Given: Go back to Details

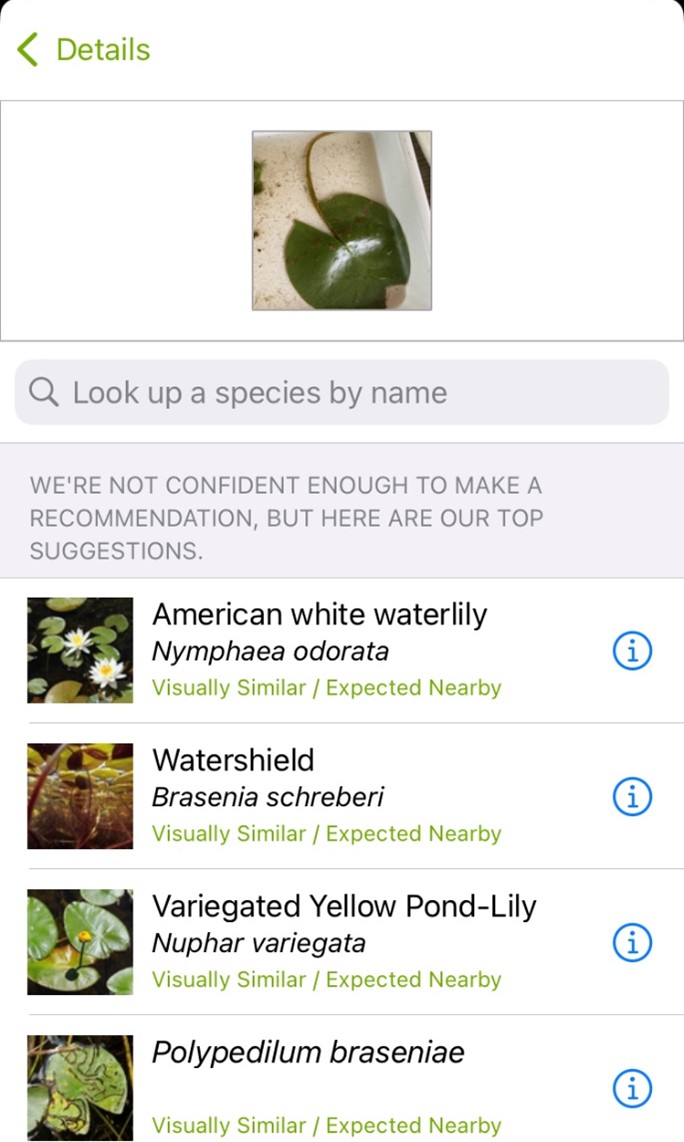Looking at the screenshot, I should (84, 49).
